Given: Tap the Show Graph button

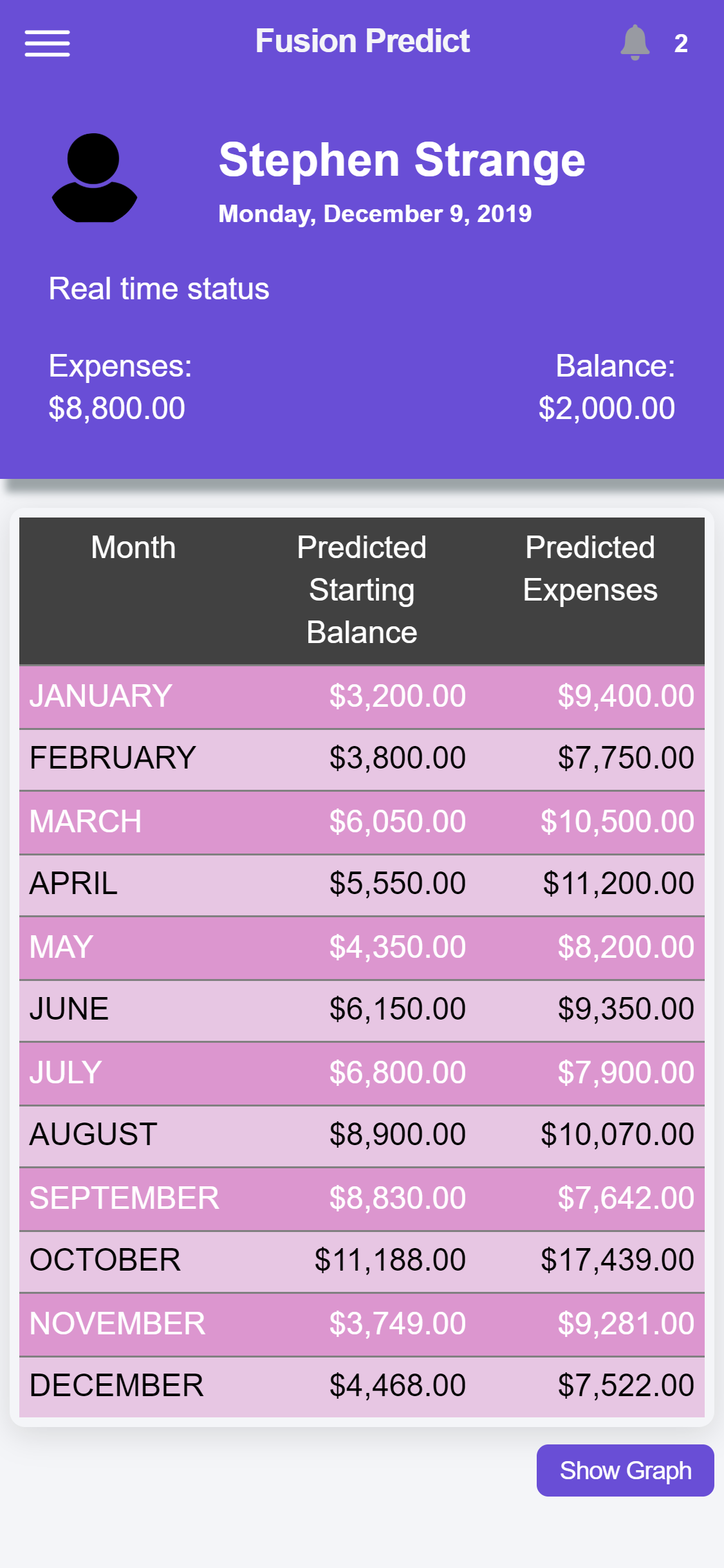Looking at the screenshot, I should pyautogui.click(x=625, y=1470).
